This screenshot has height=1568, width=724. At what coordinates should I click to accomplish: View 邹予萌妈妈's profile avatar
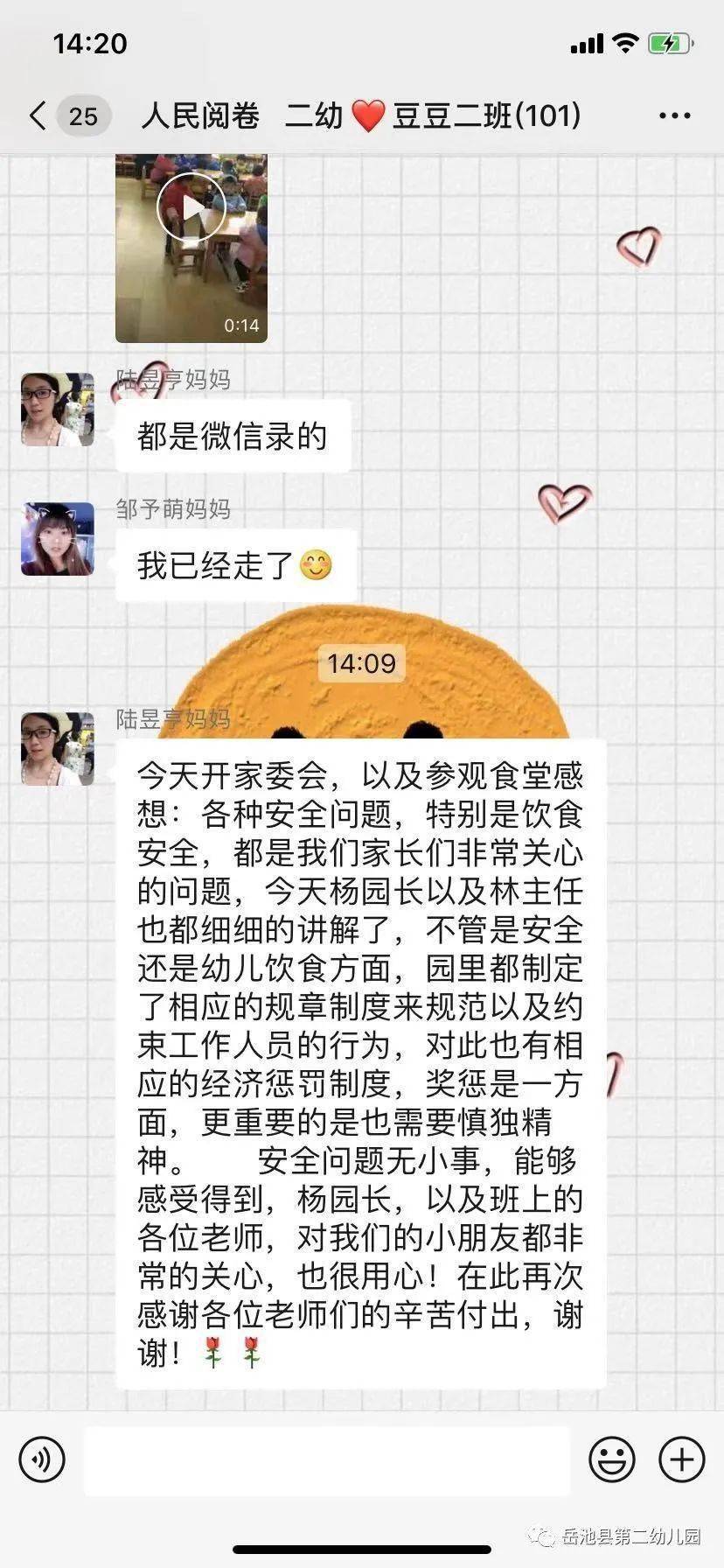click(x=58, y=539)
